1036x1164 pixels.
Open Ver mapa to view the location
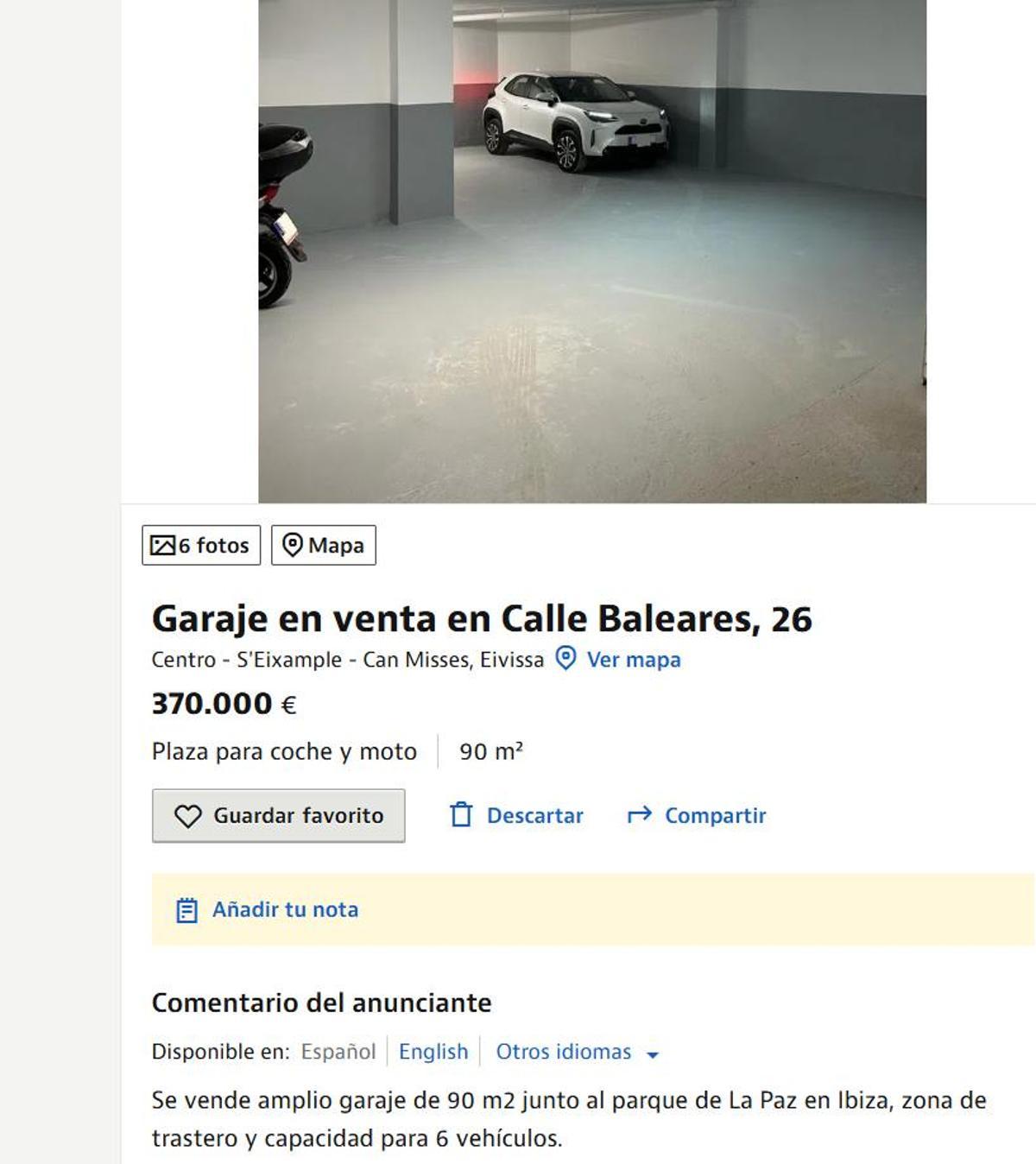[x=631, y=660]
